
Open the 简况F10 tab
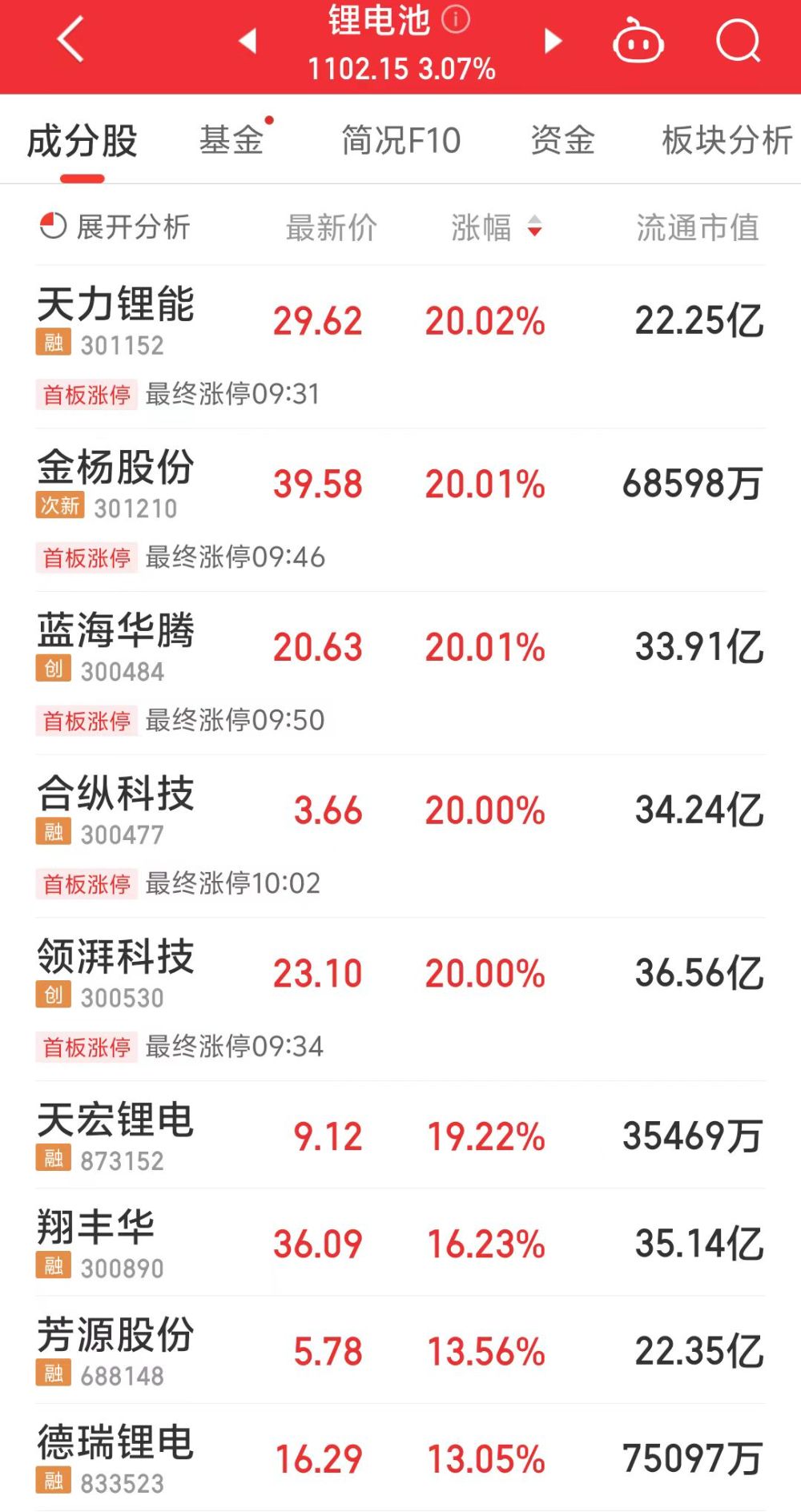[400, 140]
